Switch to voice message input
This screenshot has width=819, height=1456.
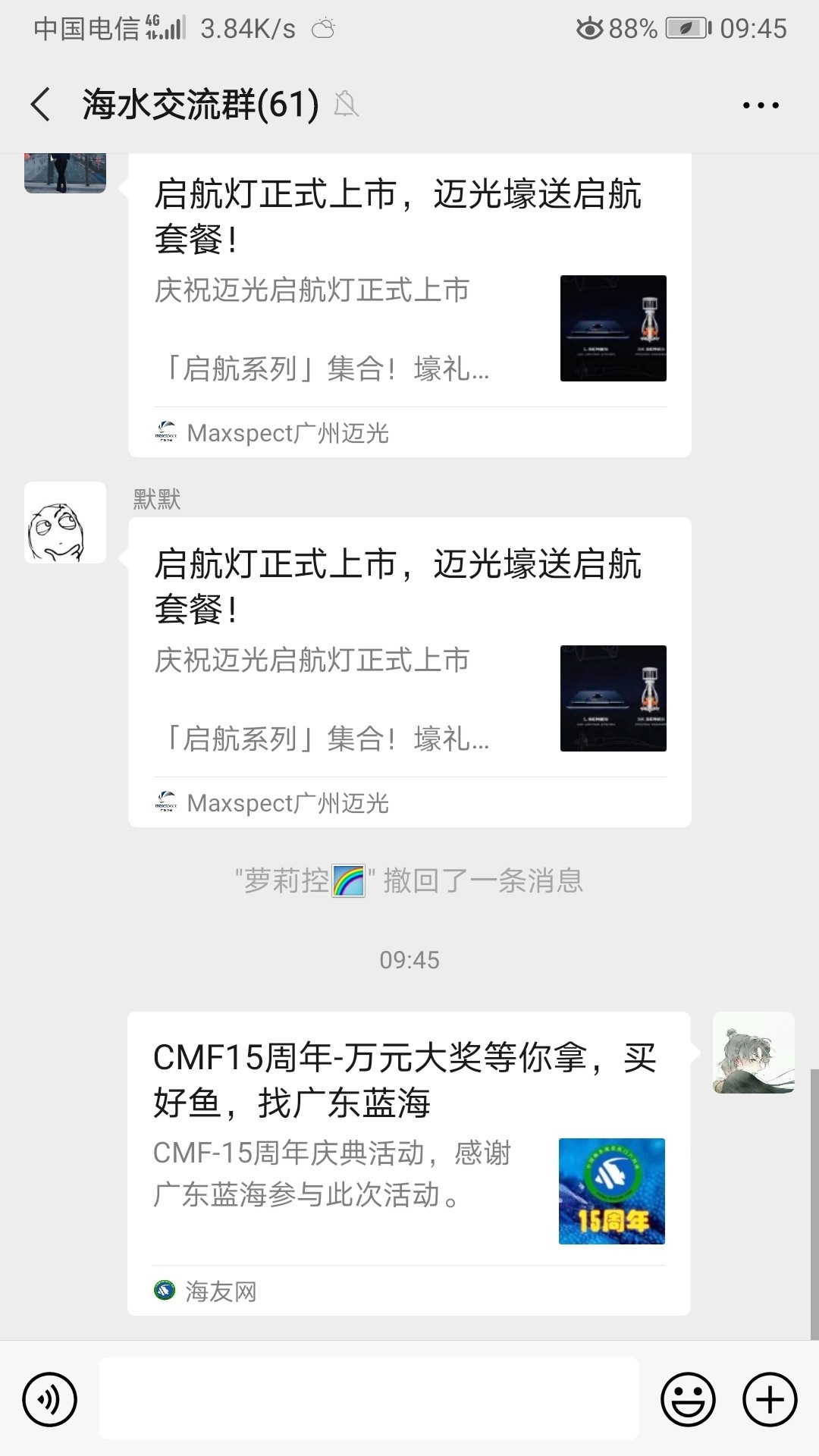tap(50, 1399)
